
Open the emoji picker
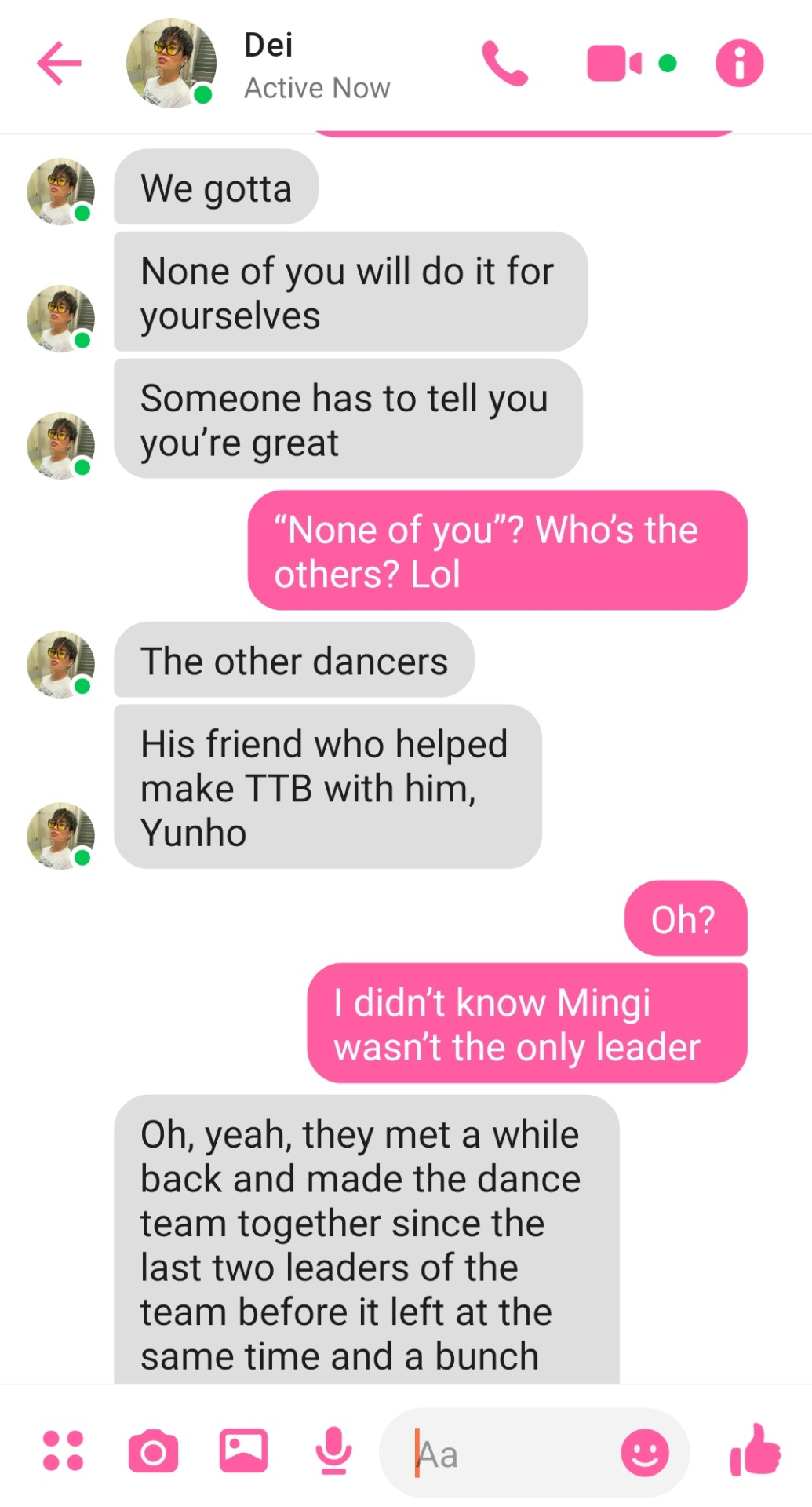645,1453
